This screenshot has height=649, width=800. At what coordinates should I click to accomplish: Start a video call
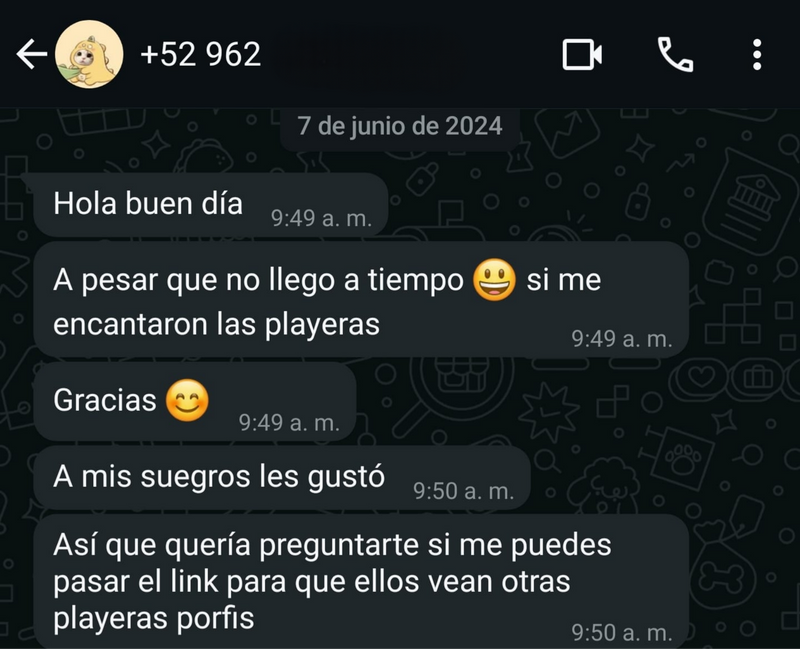[582, 54]
